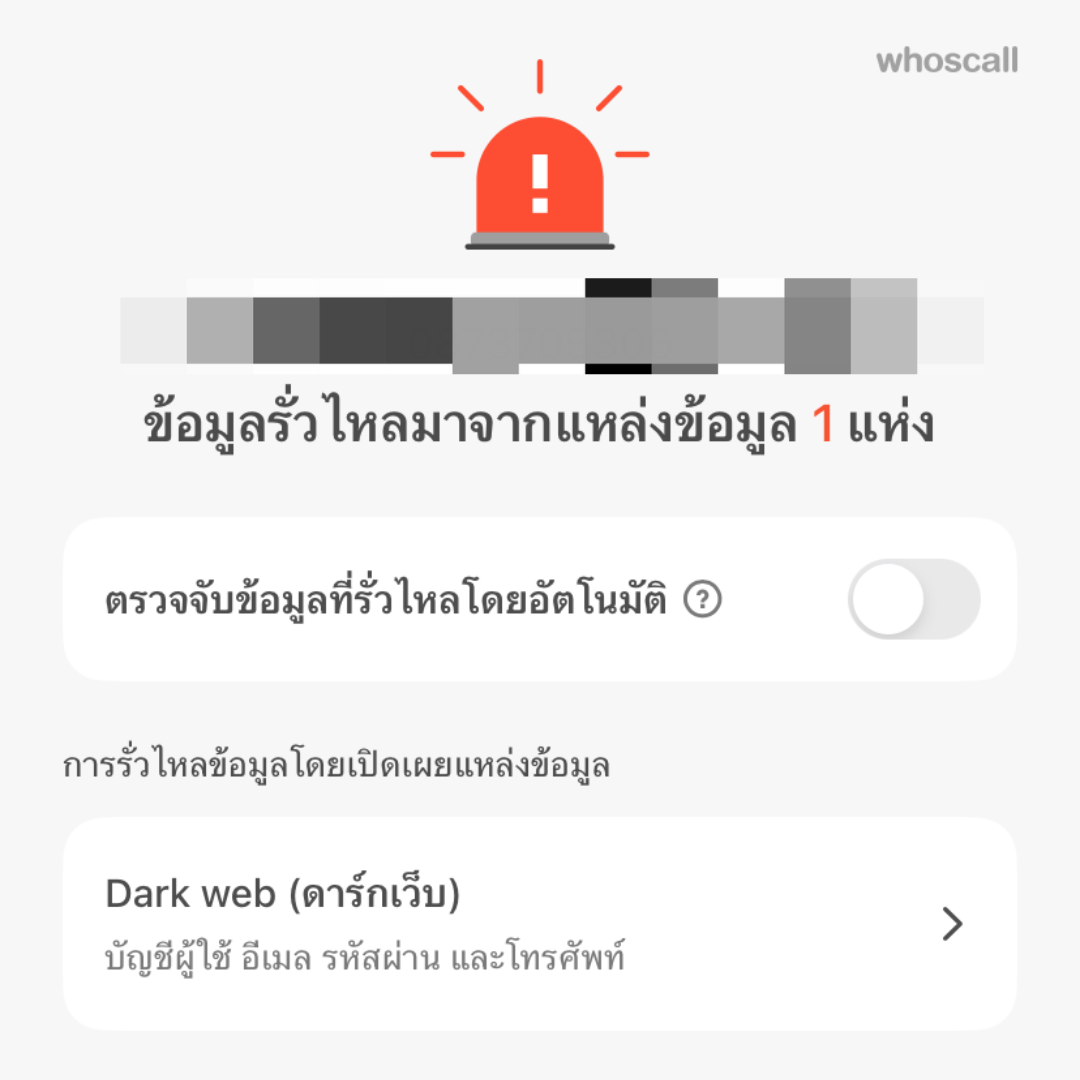Open help icon beside automatic leak detection
The width and height of the screenshot is (1080, 1080).
point(703,600)
